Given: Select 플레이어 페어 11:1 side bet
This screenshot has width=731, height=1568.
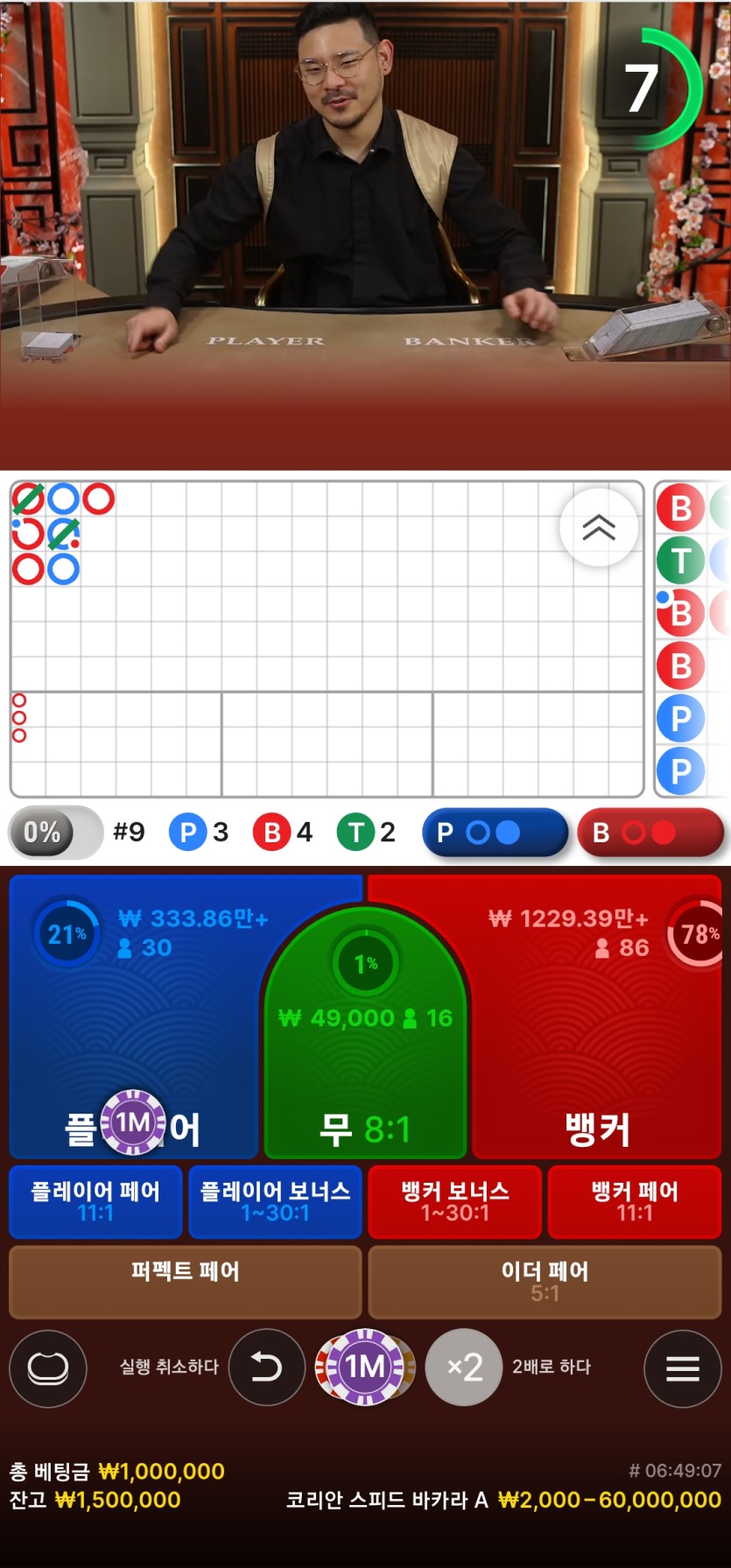Looking at the screenshot, I should coord(95,1201).
